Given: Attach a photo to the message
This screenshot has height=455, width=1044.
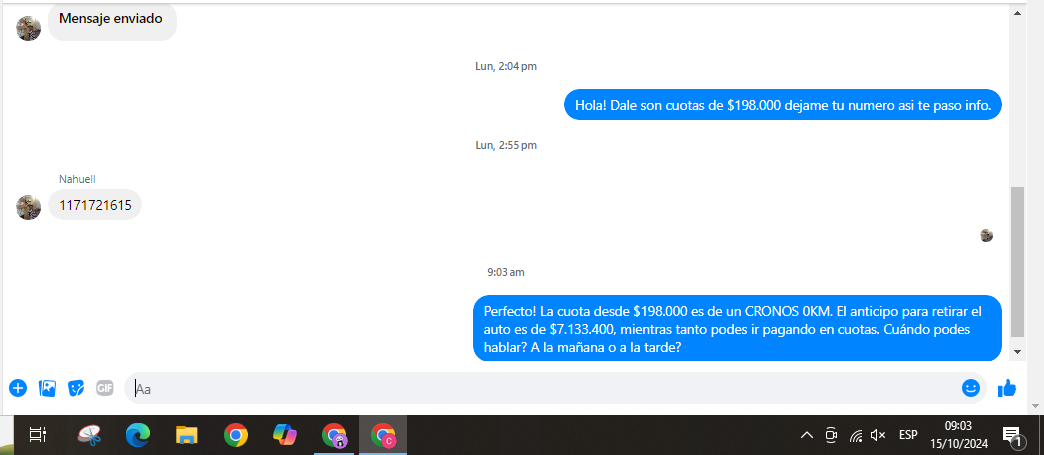Looking at the screenshot, I should (47, 388).
